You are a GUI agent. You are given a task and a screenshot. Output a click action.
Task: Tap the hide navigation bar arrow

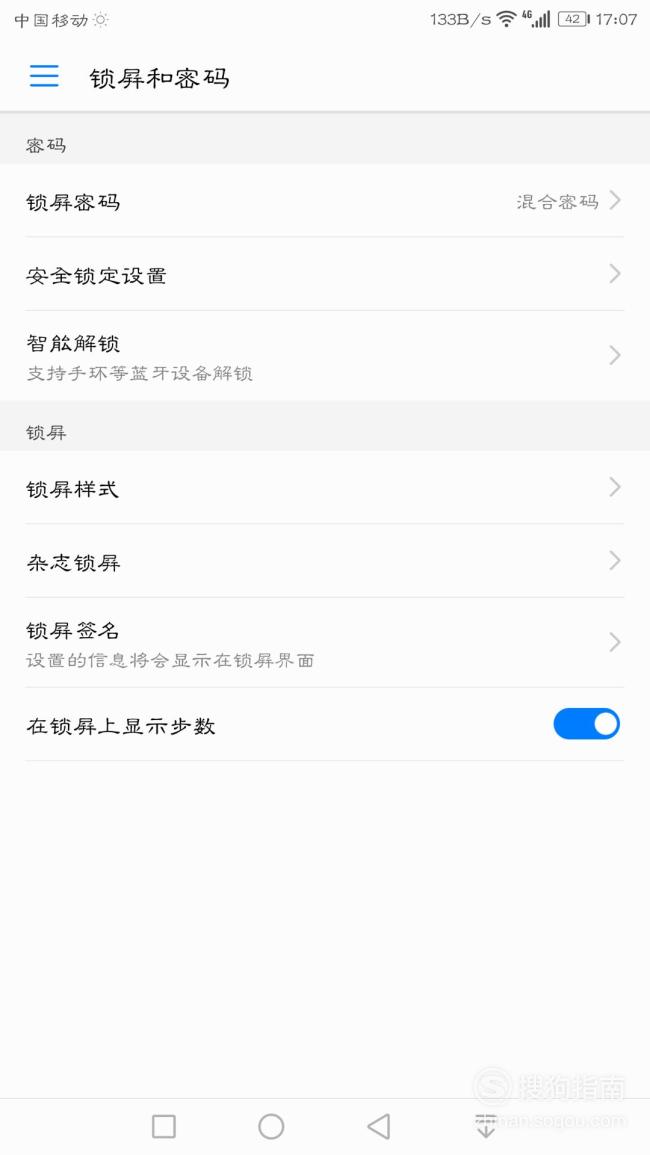tap(486, 1126)
